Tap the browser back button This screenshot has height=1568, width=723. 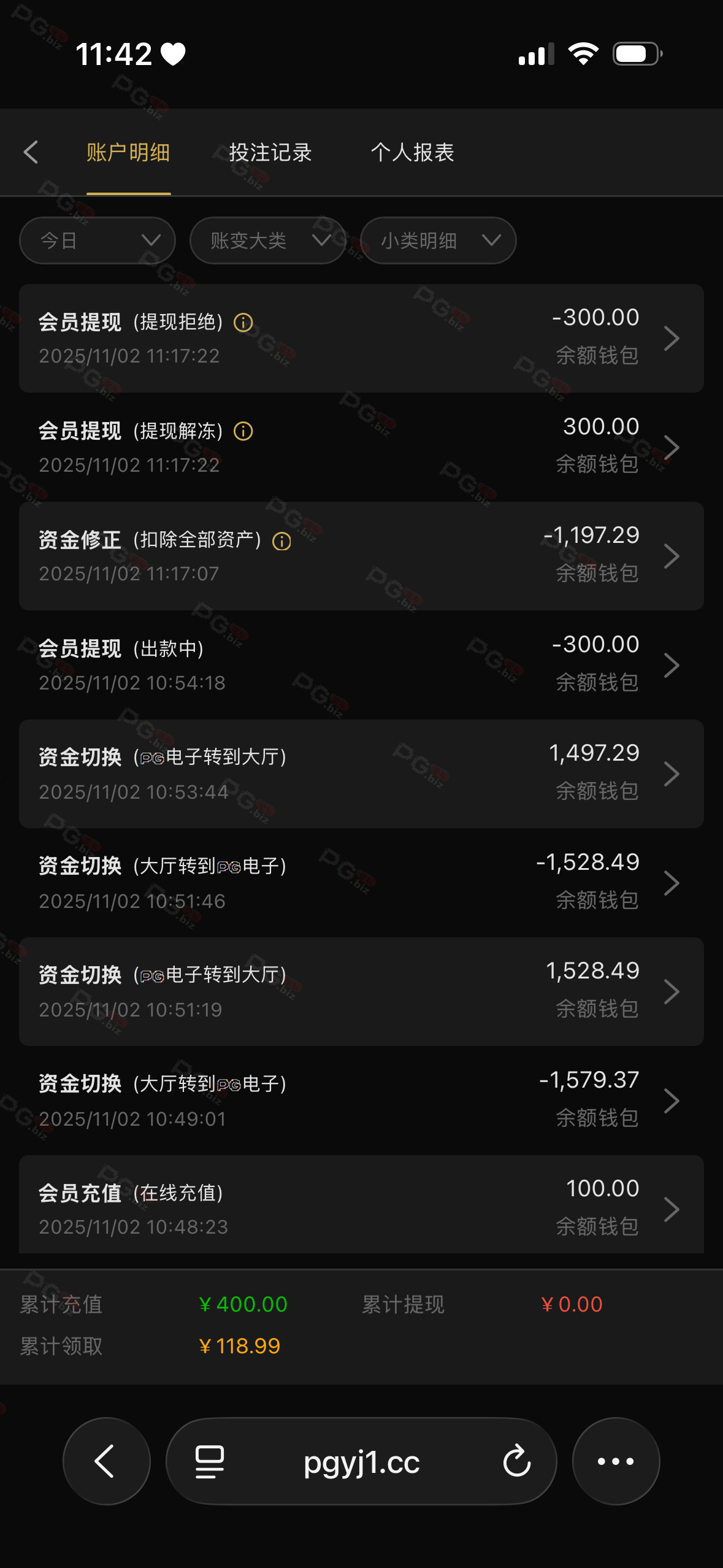[106, 1461]
